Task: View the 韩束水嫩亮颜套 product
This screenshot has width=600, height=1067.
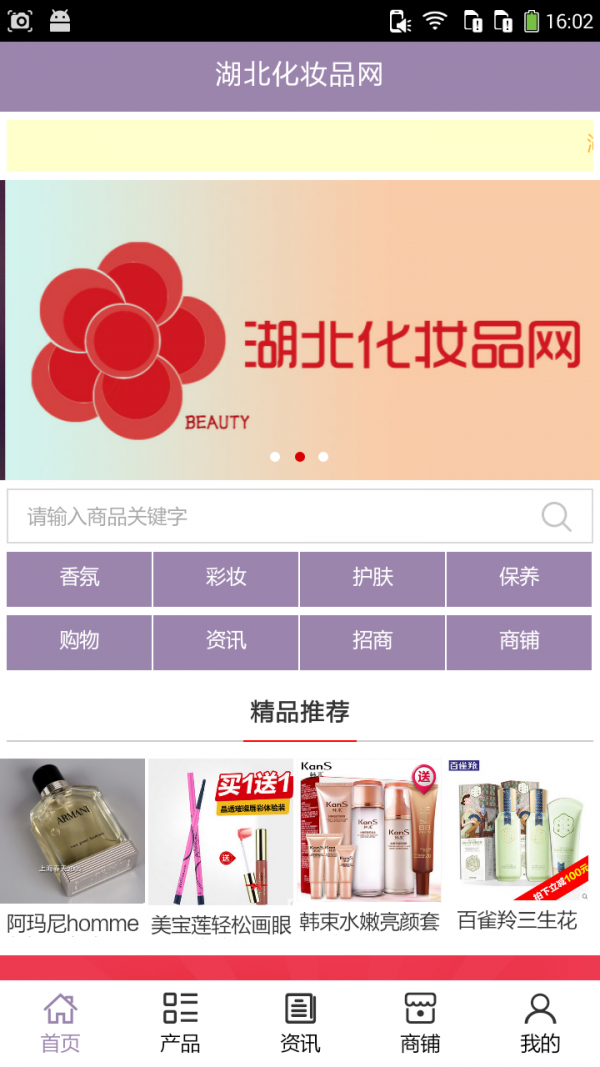Action: (369, 845)
